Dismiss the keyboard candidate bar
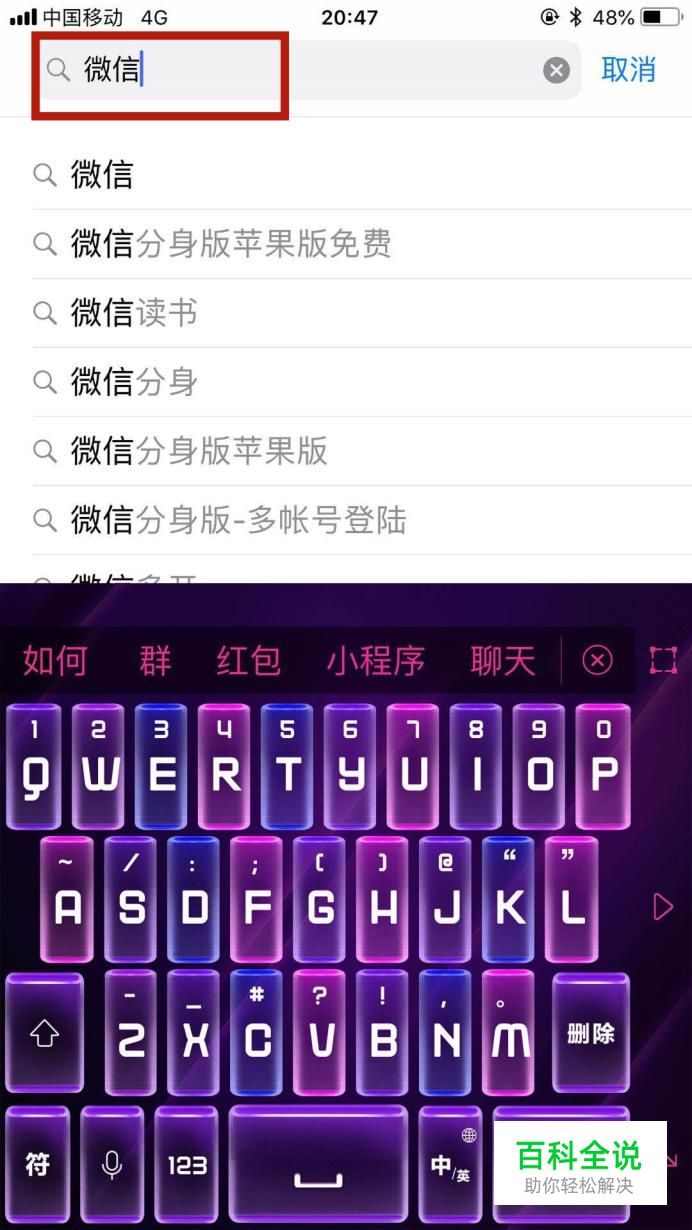The image size is (692, 1230). [597, 661]
